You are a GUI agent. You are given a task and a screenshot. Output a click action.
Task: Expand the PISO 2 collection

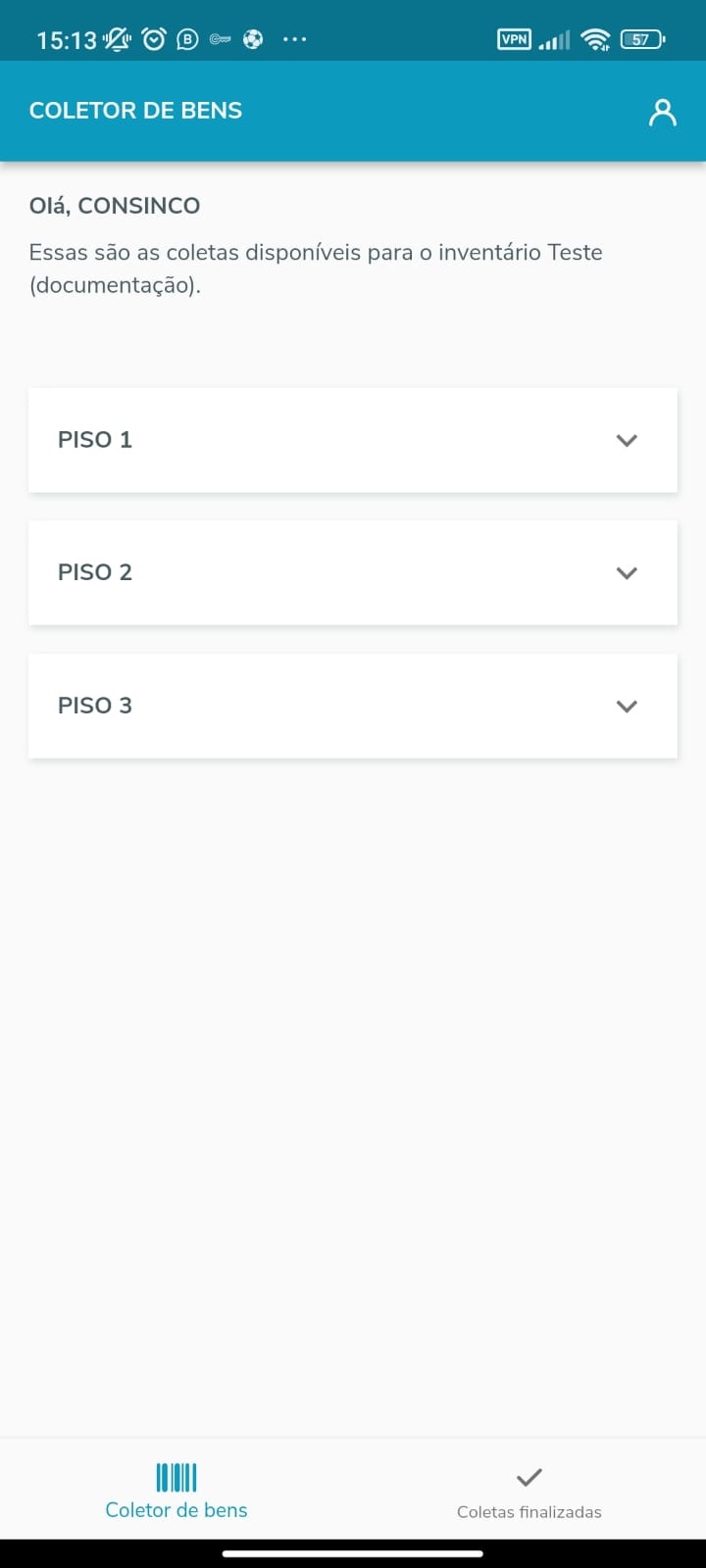point(627,573)
